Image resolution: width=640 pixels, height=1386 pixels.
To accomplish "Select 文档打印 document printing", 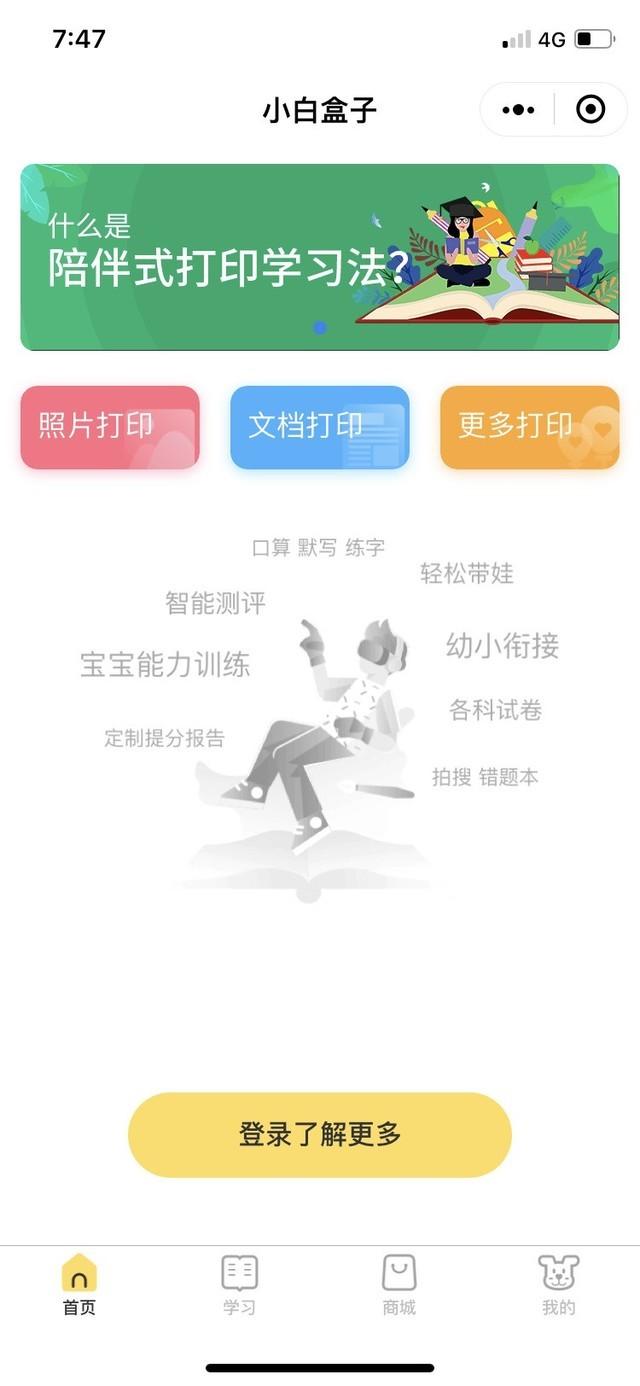I will [x=320, y=427].
